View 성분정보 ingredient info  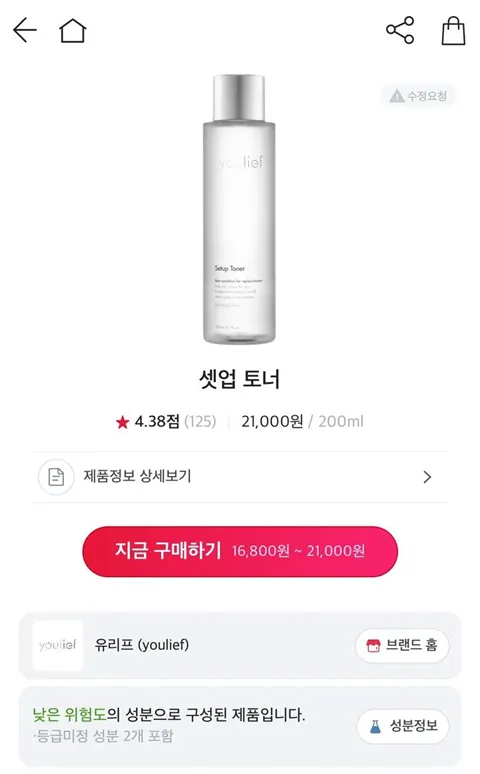[x=403, y=726]
